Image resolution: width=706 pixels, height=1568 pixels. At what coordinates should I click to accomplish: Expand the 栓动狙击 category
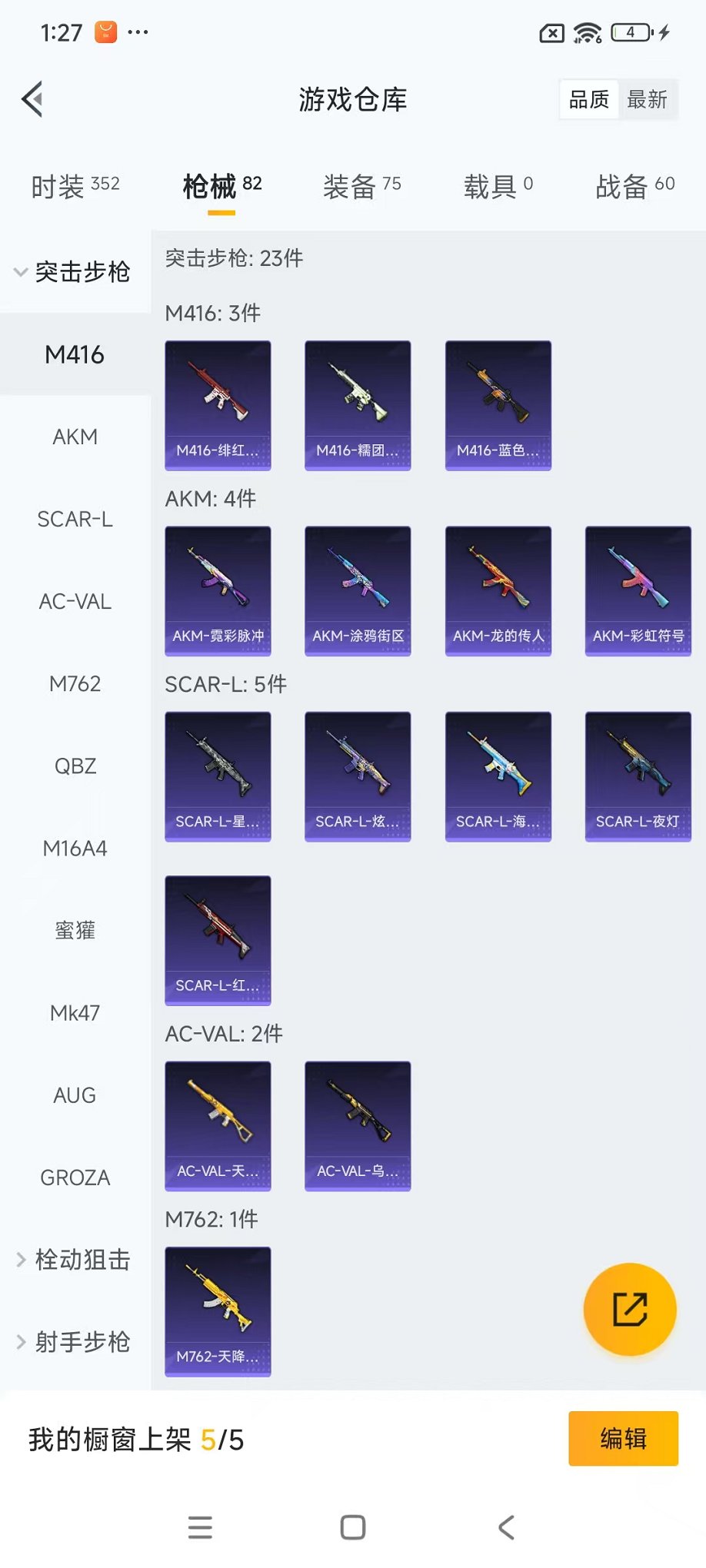pos(75,1259)
